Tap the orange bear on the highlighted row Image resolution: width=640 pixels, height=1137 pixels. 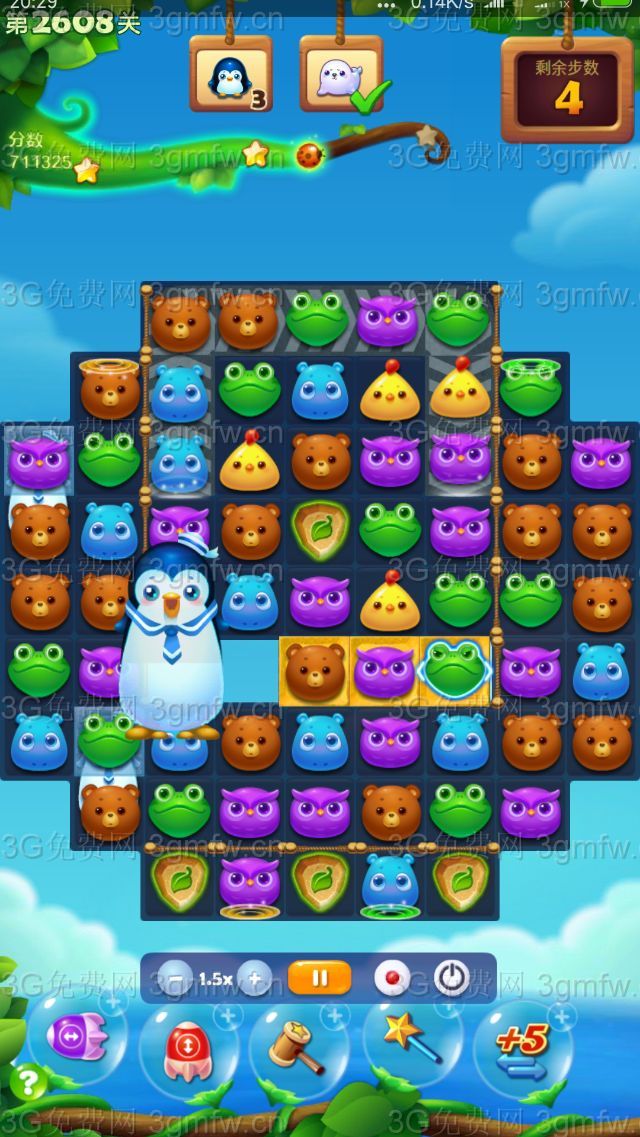314,670
